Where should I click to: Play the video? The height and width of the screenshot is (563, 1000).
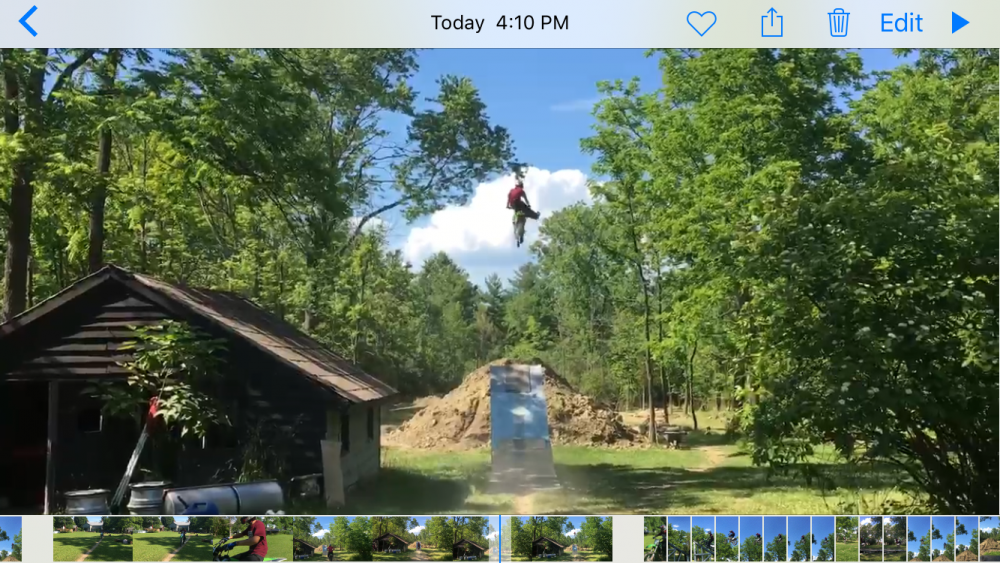pos(960,22)
